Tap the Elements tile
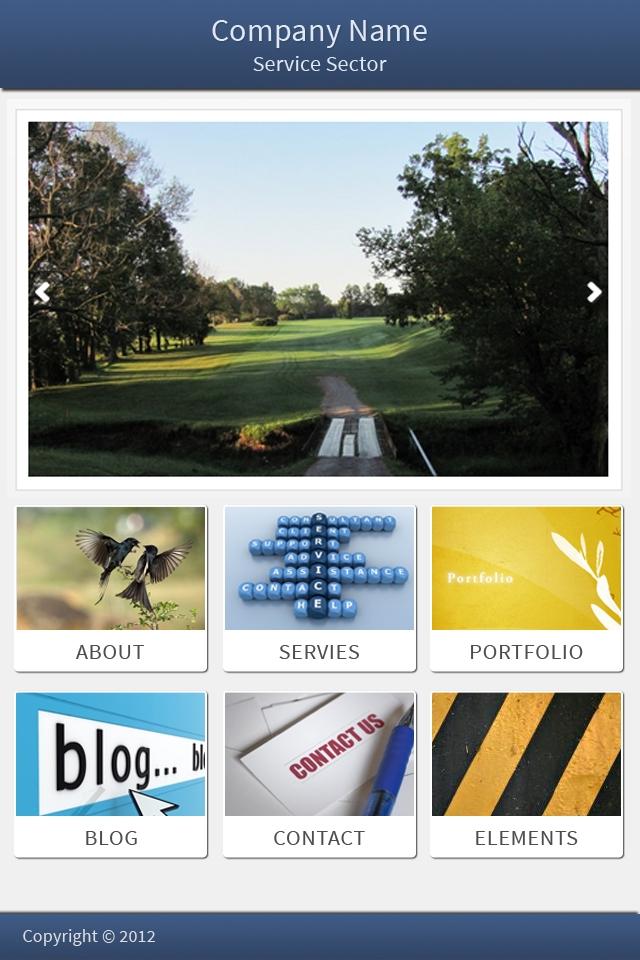This screenshot has width=640, height=960. tap(526, 774)
